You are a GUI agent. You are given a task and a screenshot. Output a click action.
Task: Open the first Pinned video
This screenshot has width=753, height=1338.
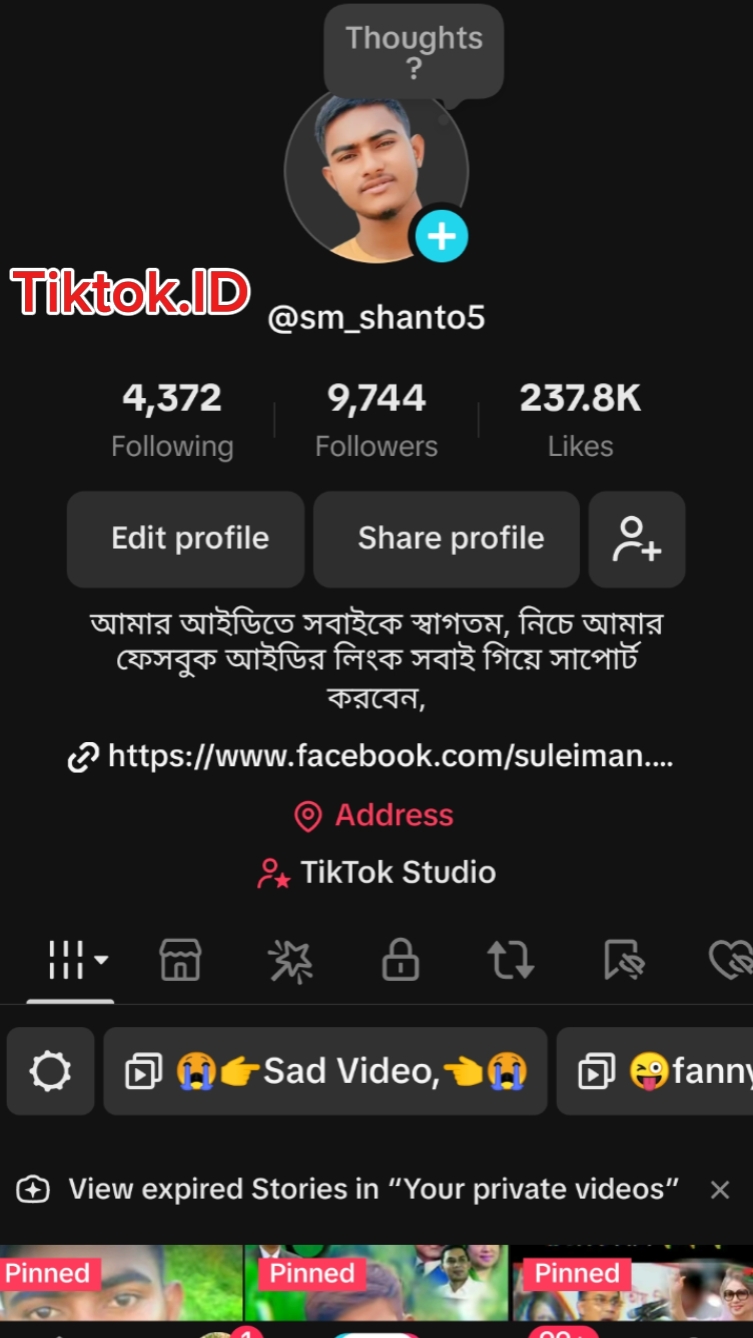point(120,1290)
